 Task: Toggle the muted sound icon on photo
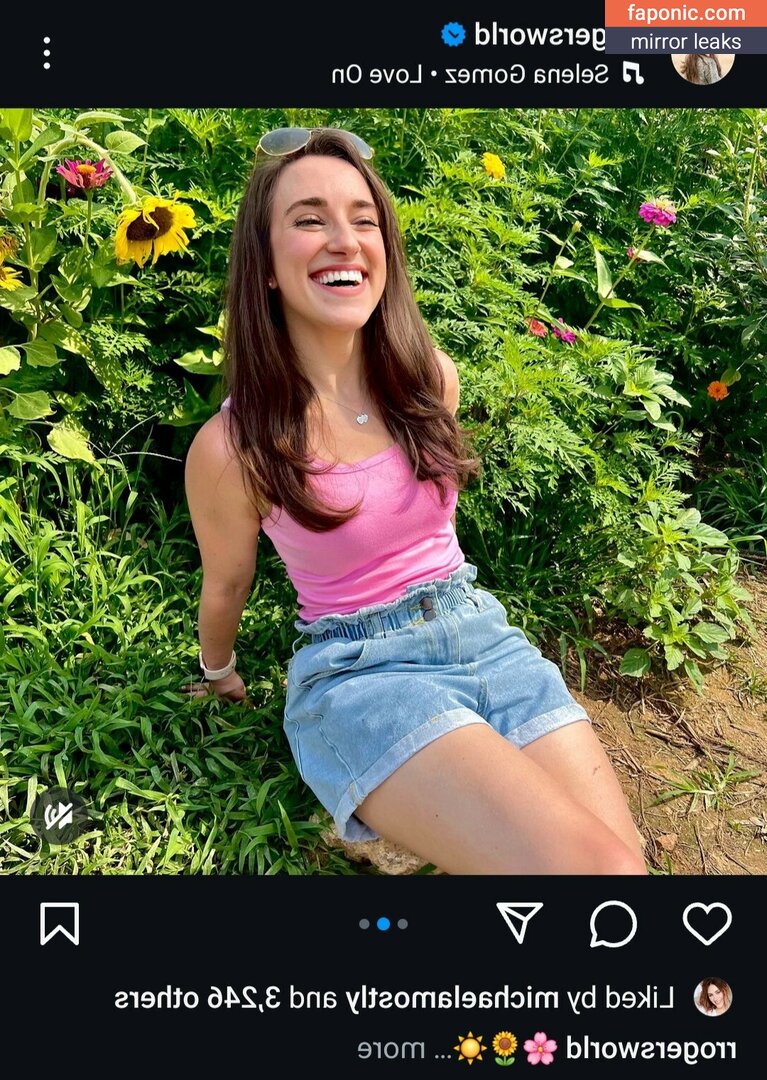(x=58, y=816)
